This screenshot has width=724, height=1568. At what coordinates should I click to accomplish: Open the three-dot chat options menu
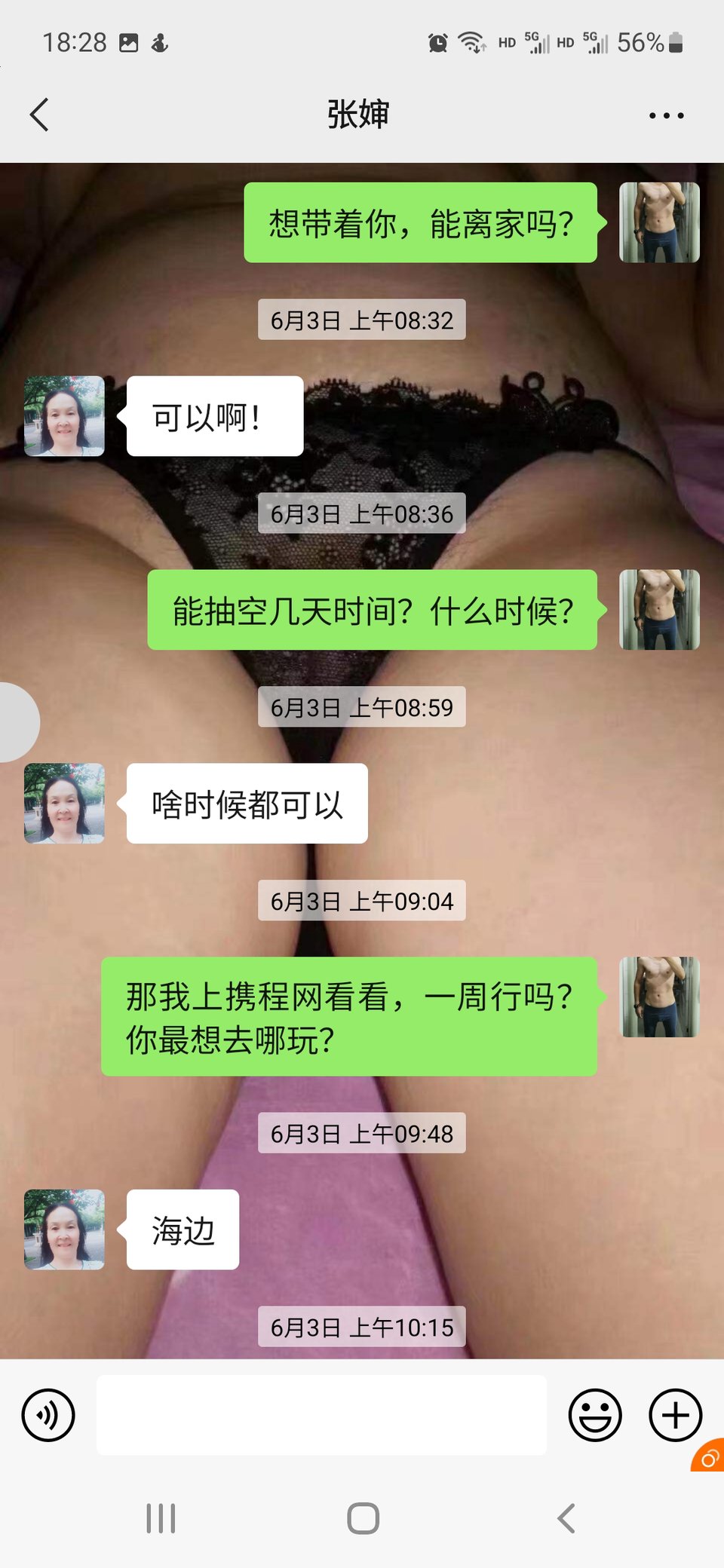pyautogui.click(x=666, y=115)
